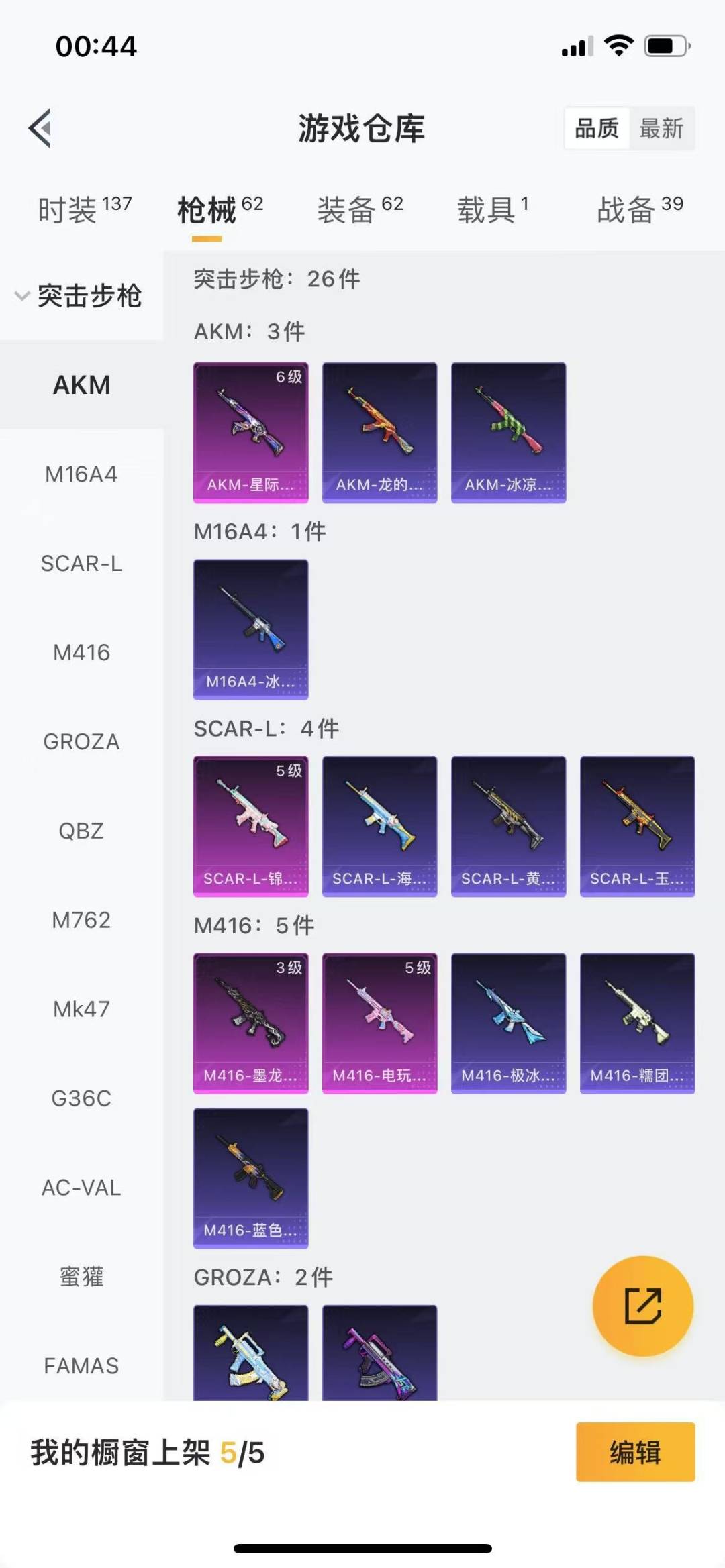
Task: Select 蜜獾 in the side list
Action: (81, 1277)
